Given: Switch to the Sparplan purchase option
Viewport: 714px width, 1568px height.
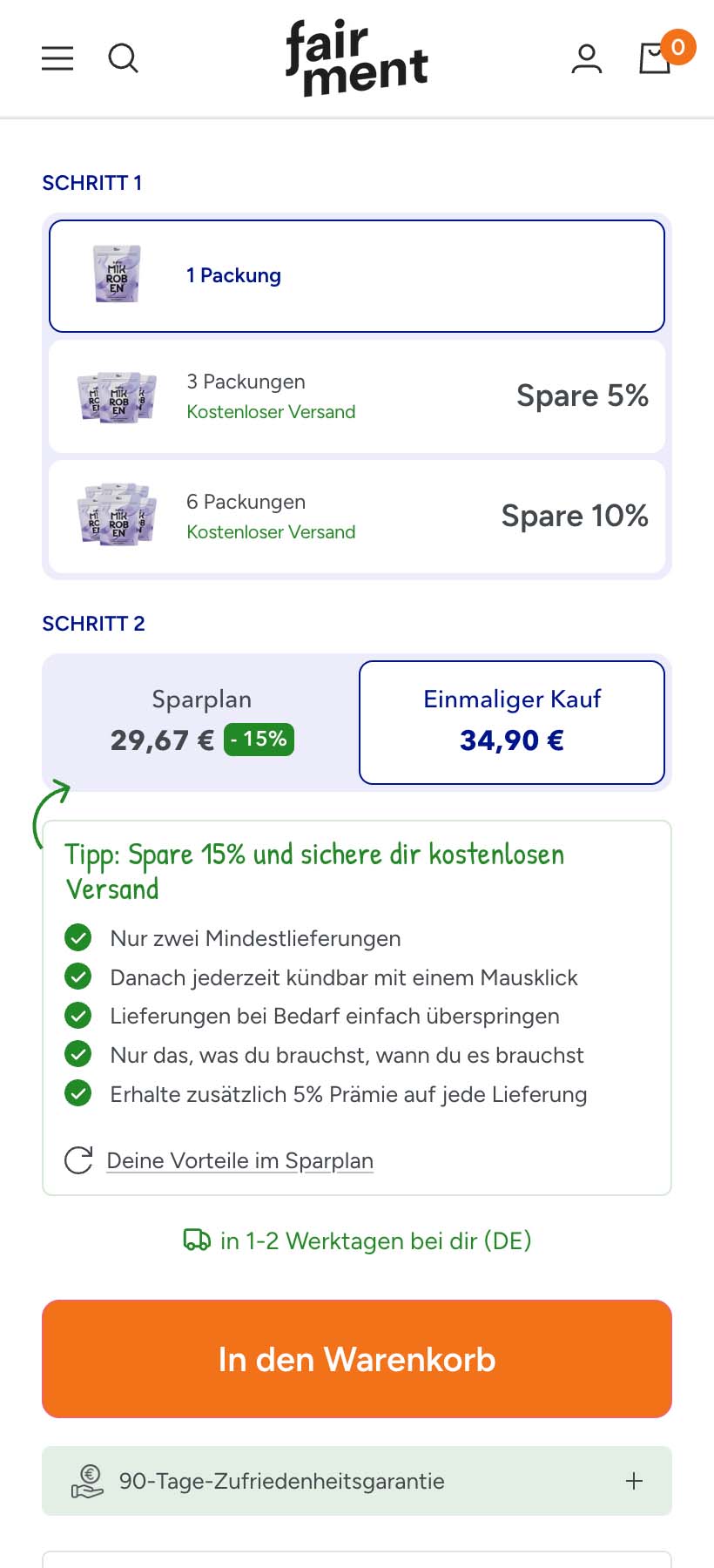Looking at the screenshot, I should [201, 721].
